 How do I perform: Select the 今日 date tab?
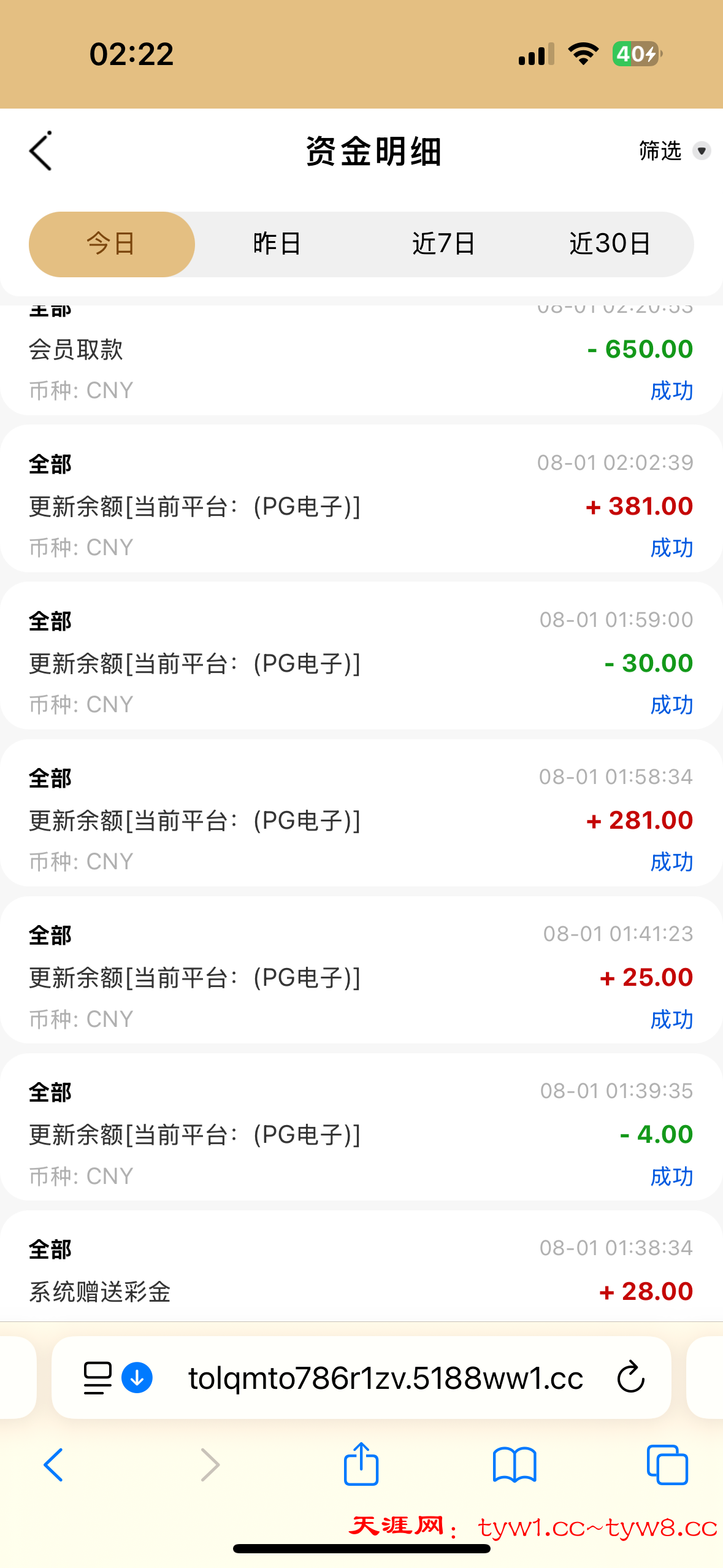[112, 244]
